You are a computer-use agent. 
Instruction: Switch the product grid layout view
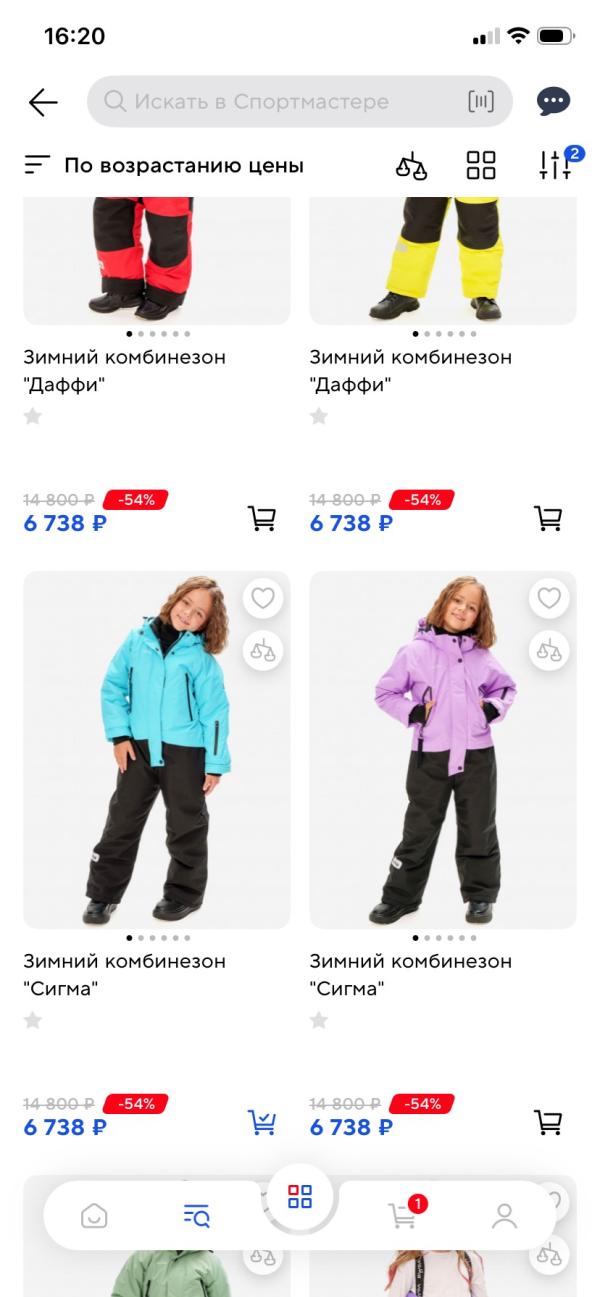[481, 166]
